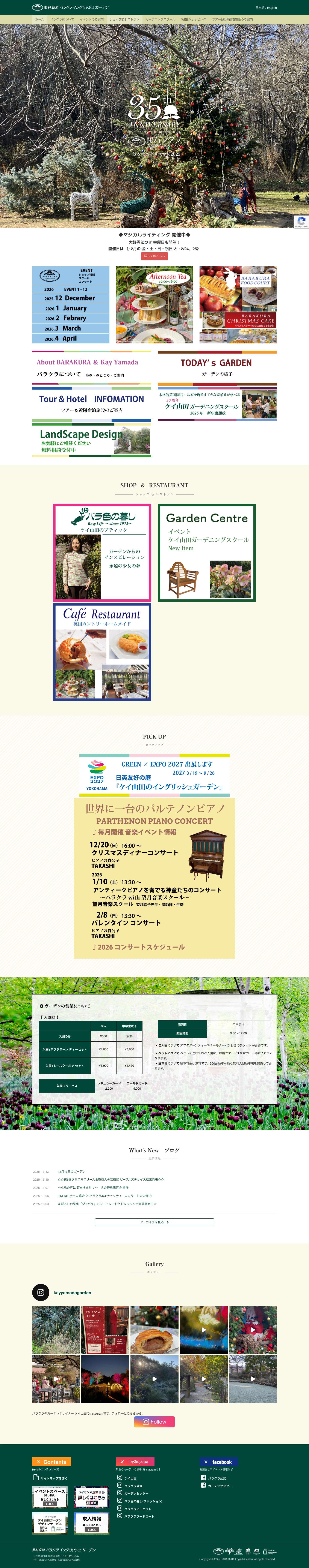Open the LandScape Design consultation banner
The image size is (309, 1568).
[x=91, y=439]
